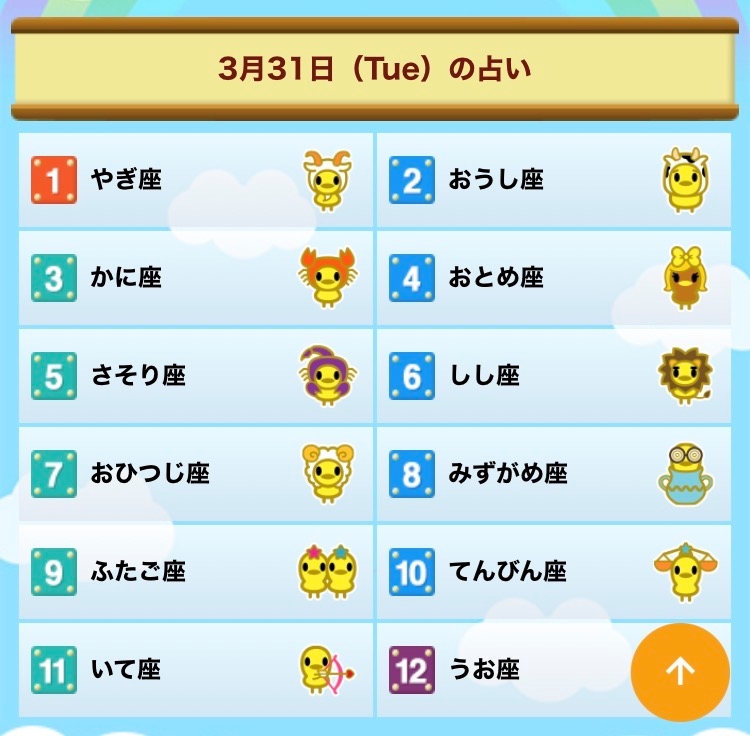Screen dimensions: 750x736
Task: Open the さそり座 fortune
Action: click(x=195, y=376)
